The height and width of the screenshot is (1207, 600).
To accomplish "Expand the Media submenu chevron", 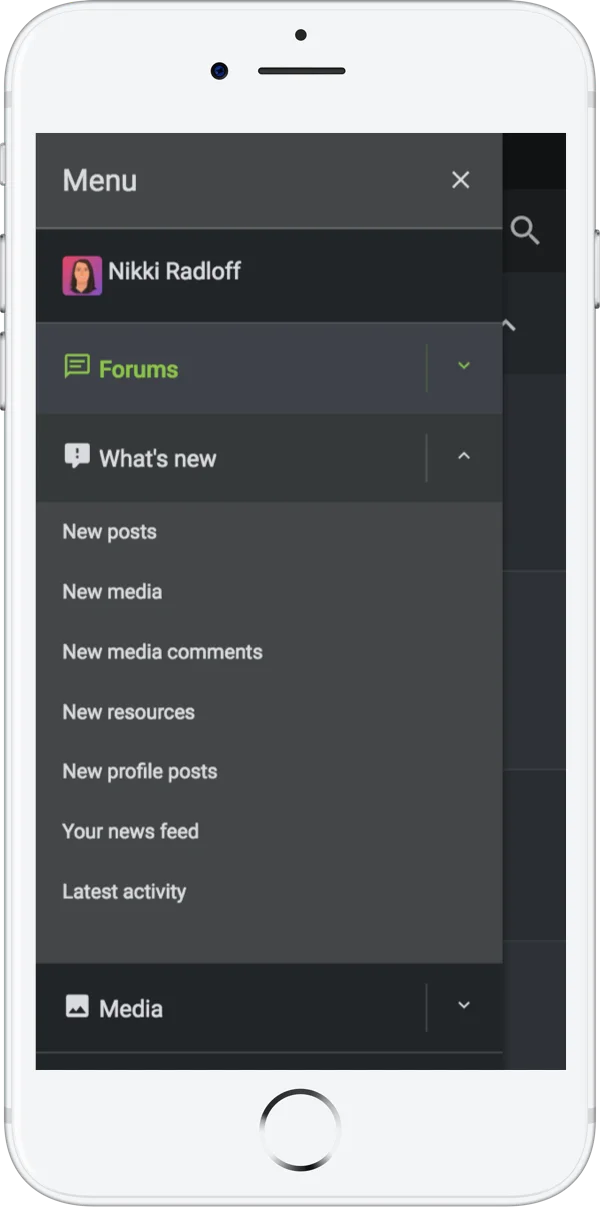I will [463, 1005].
